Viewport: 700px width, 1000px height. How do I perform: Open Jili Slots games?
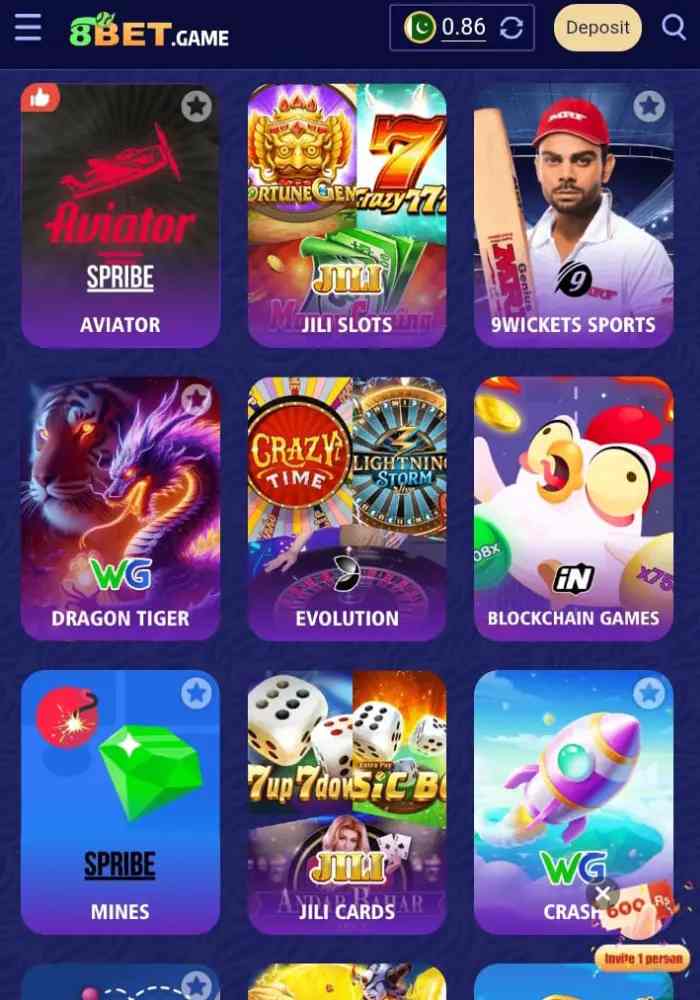pyautogui.click(x=346, y=215)
